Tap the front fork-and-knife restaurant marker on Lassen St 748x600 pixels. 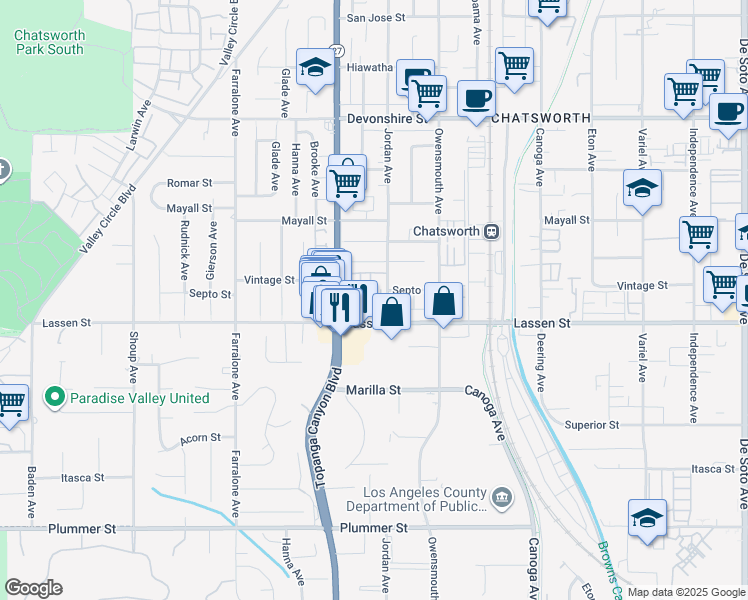pos(340,310)
